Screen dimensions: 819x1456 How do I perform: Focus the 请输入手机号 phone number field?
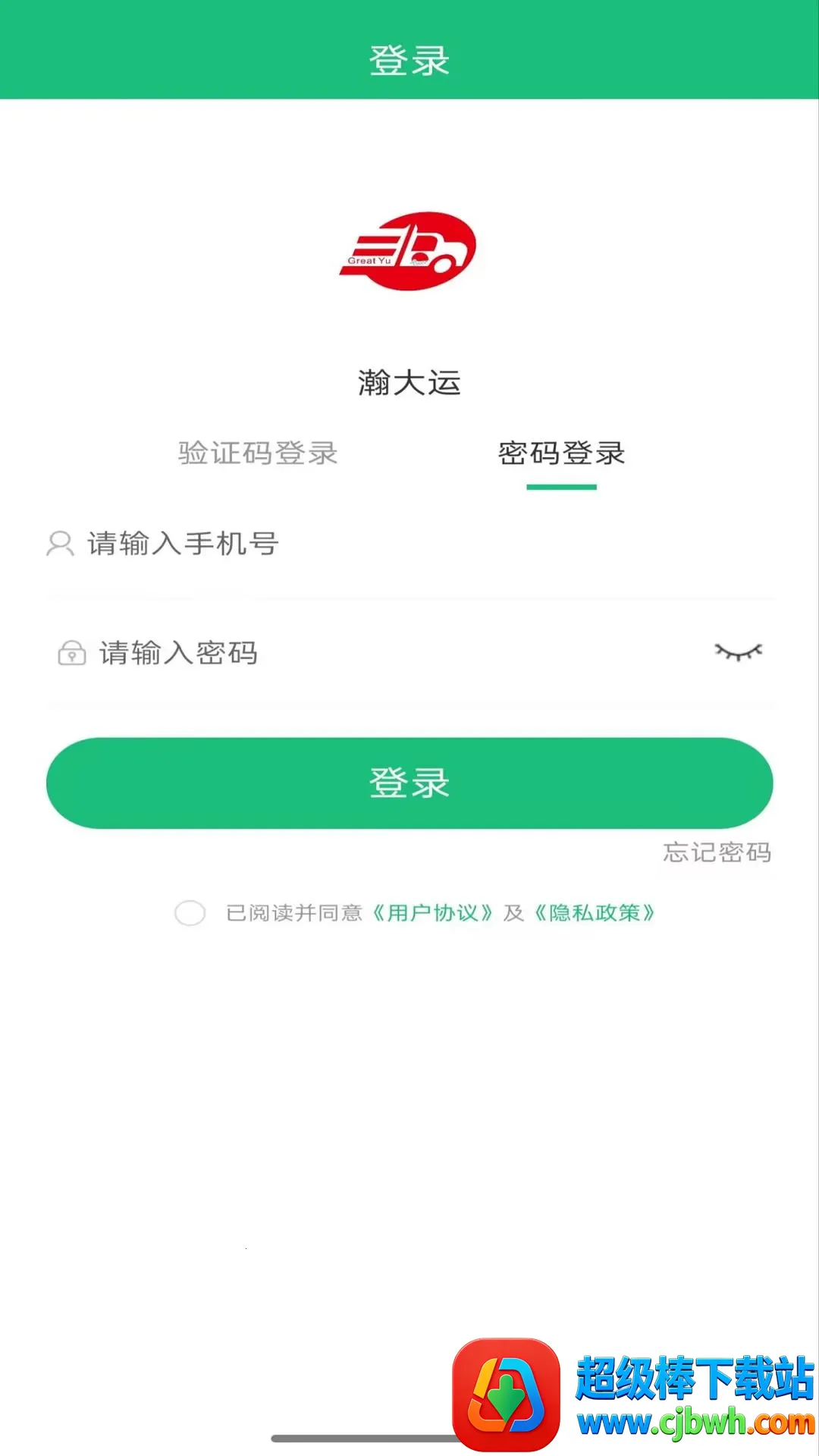click(x=409, y=544)
